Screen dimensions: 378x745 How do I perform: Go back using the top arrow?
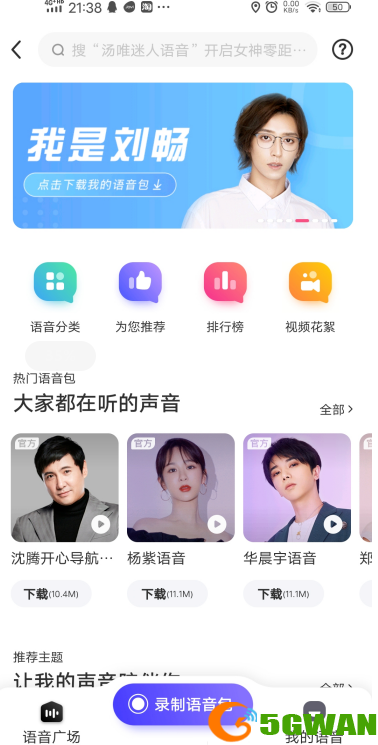17,49
